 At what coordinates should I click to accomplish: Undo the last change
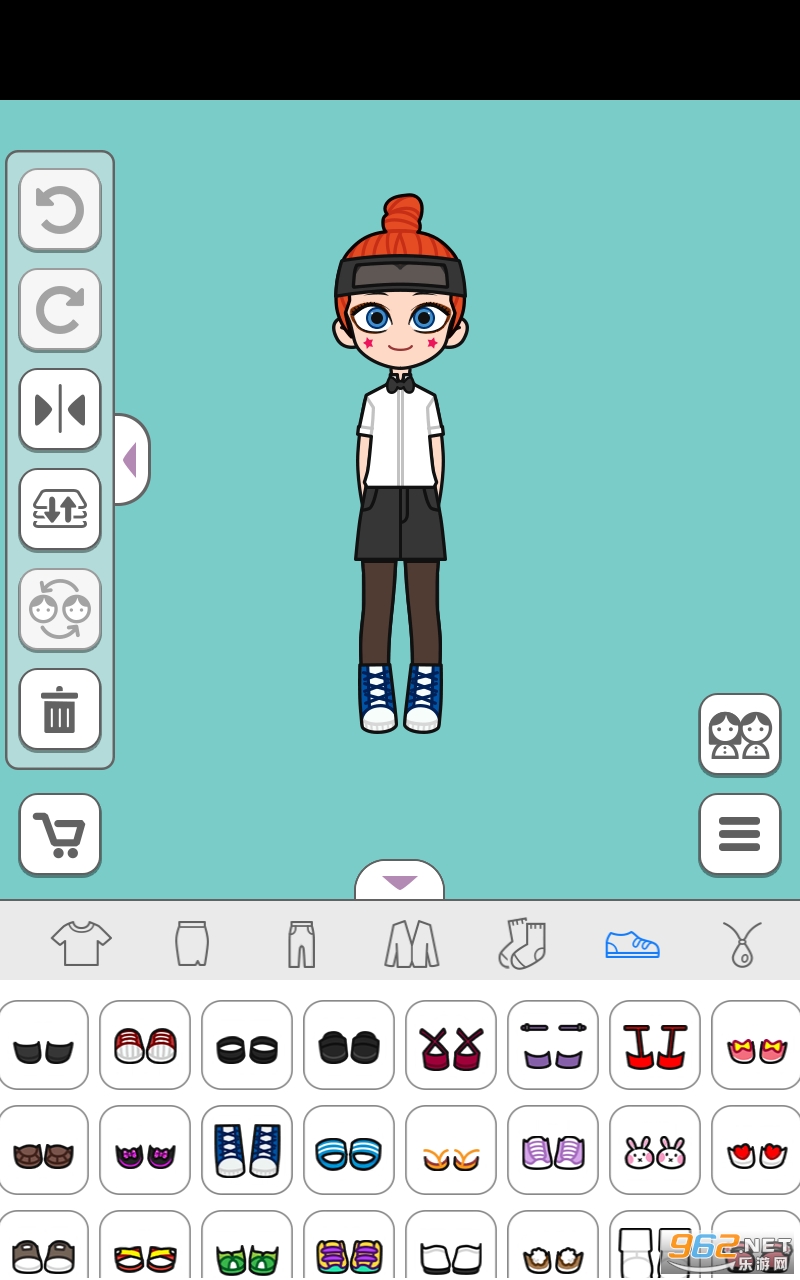pyautogui.click(x=60, y=209)
